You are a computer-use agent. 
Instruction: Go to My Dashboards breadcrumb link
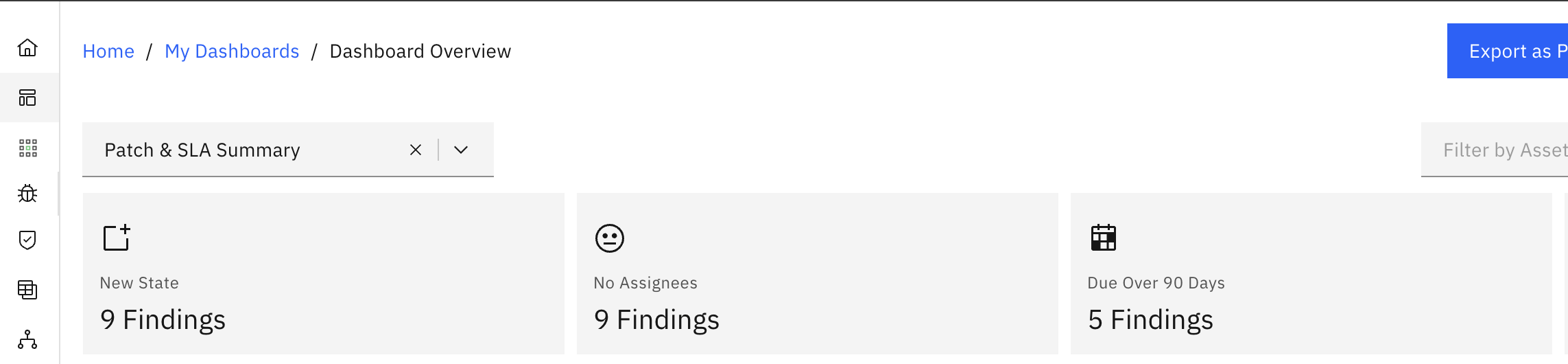pos(232,52)
